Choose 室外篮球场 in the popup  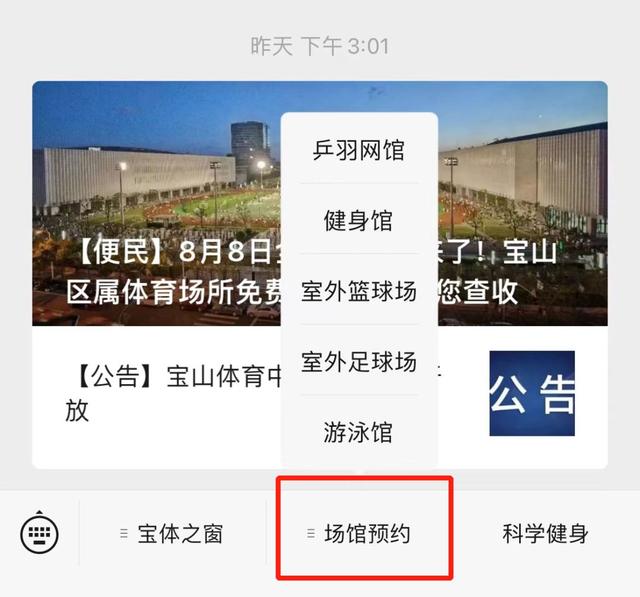[359, 291]
